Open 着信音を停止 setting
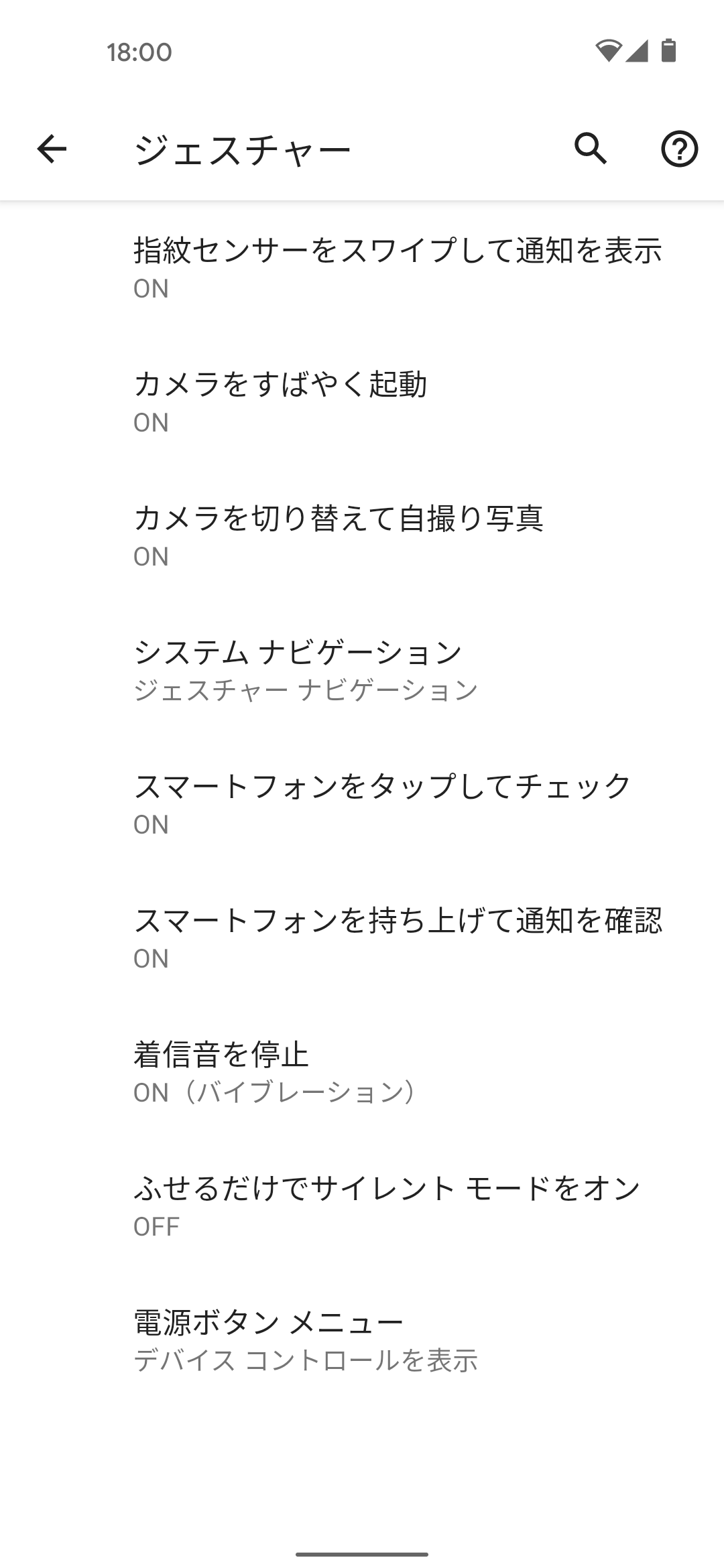The image size is (724, 1568). coord(362,1071)
